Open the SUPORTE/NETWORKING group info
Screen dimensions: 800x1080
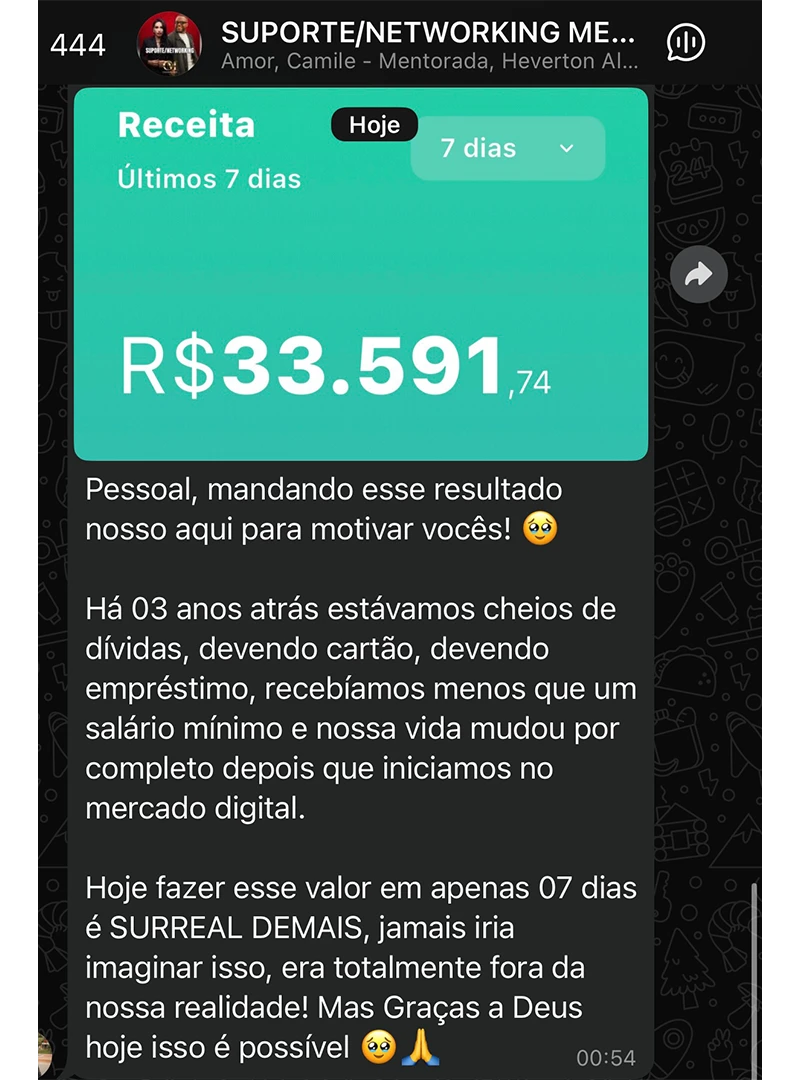(x=428, y=44)
